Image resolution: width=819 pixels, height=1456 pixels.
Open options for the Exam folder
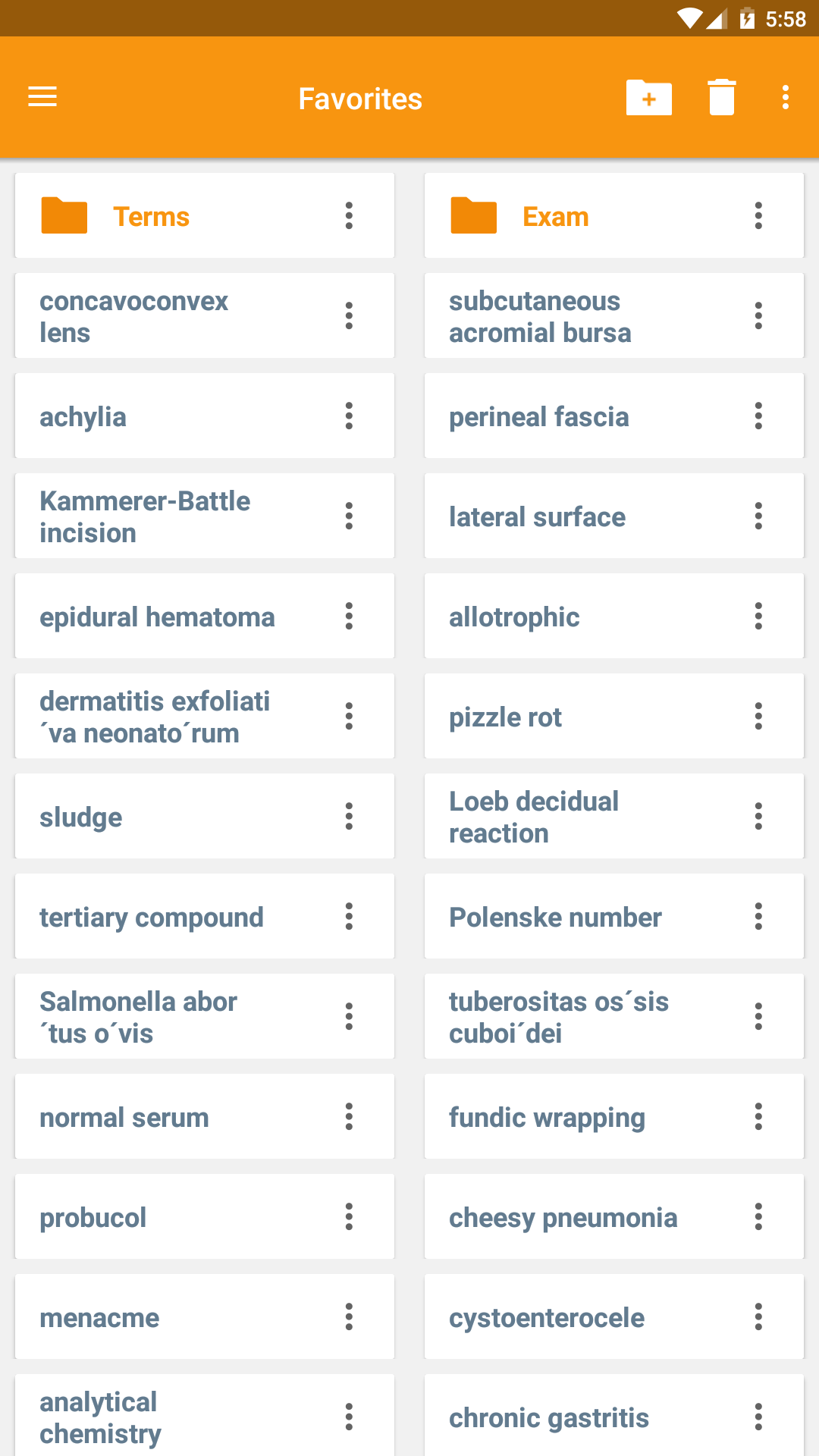point(758,215)
